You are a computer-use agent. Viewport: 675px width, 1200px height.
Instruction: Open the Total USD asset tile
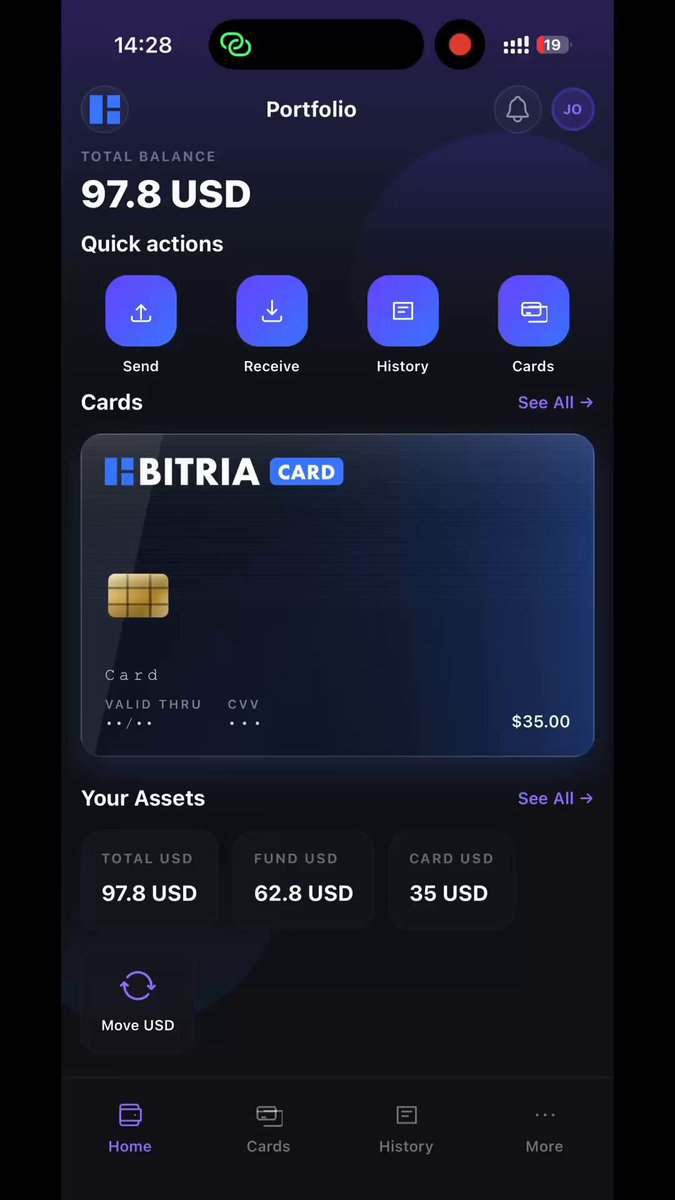(x=149, y=879)
